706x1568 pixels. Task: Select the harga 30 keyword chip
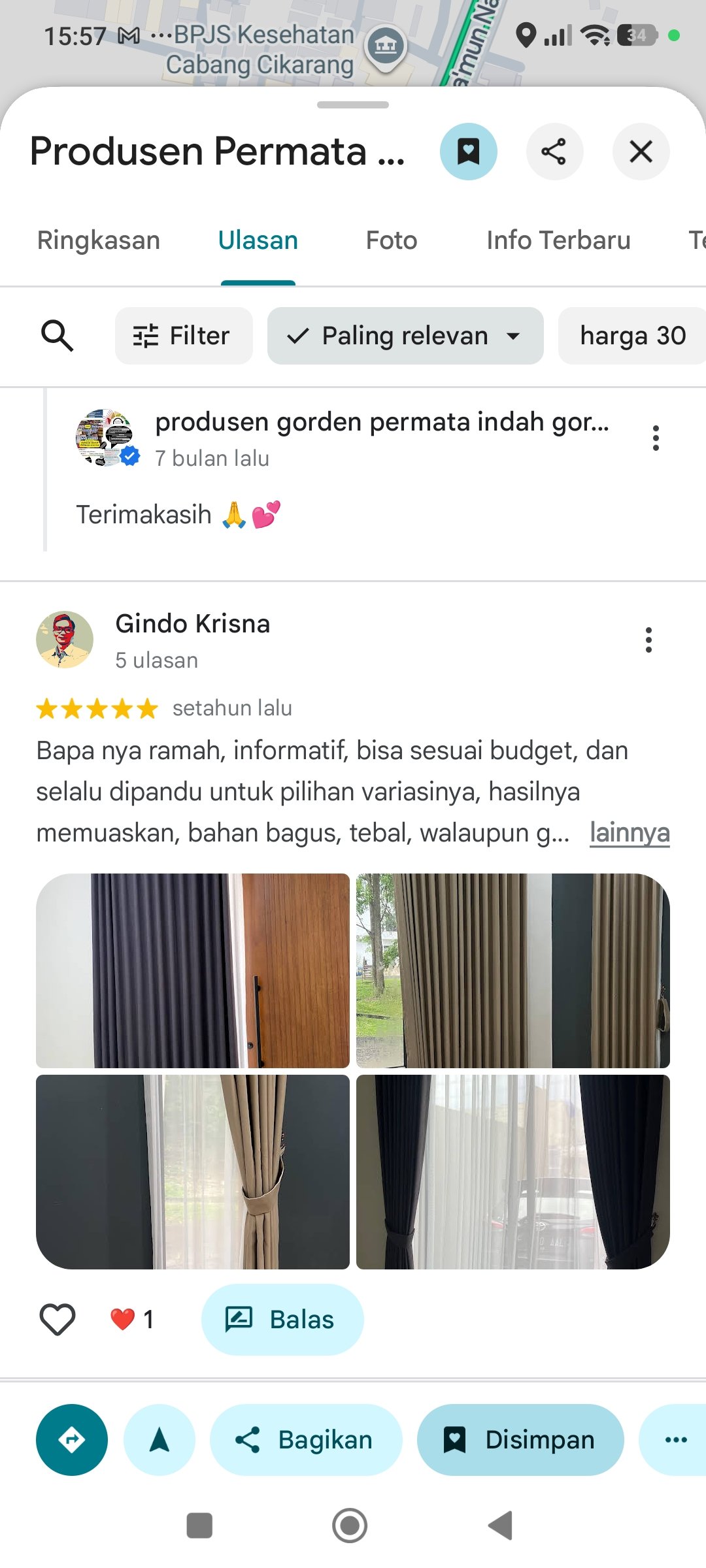(x=632, y=336)
